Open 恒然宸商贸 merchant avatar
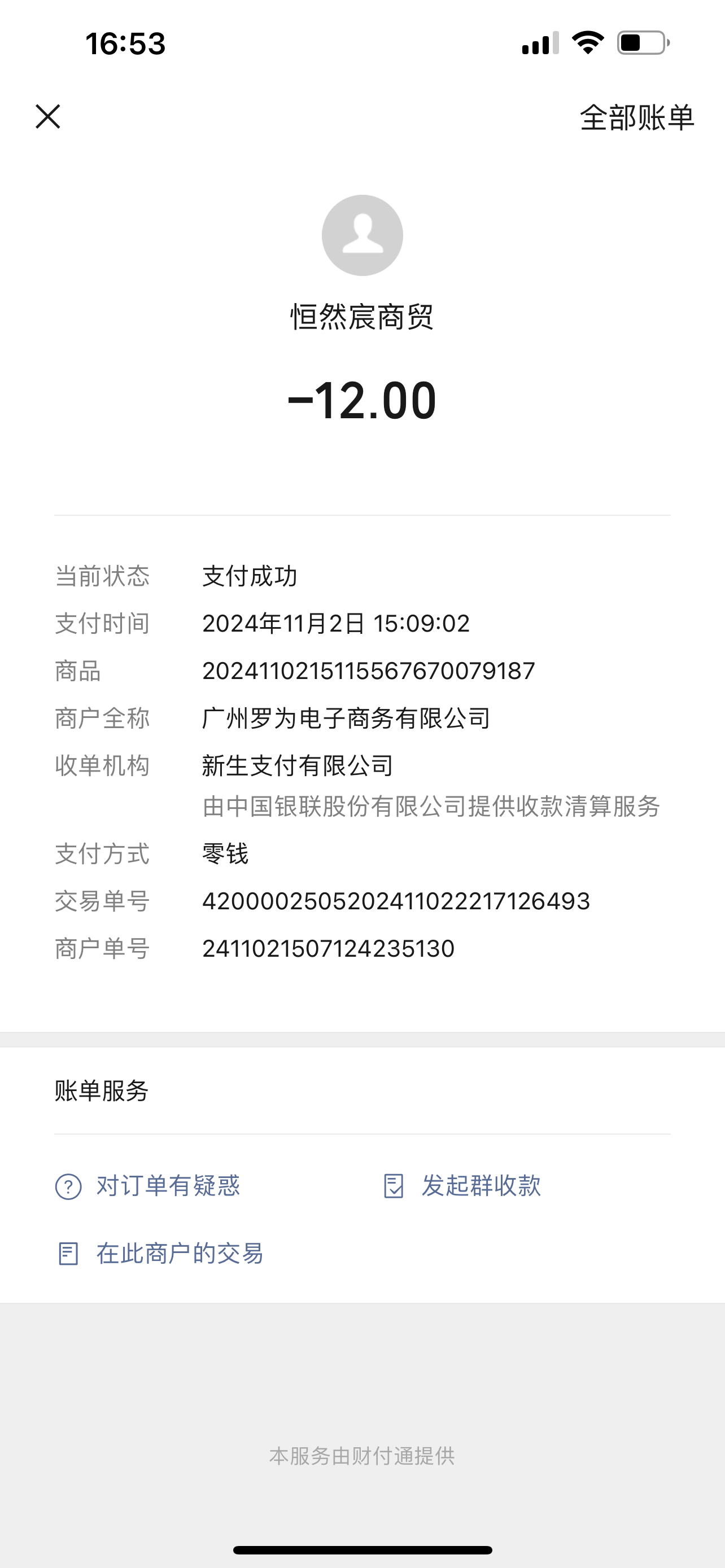The width and height of the screenshot is (725, 1568). pyautogui.click(x=362, y=235)
